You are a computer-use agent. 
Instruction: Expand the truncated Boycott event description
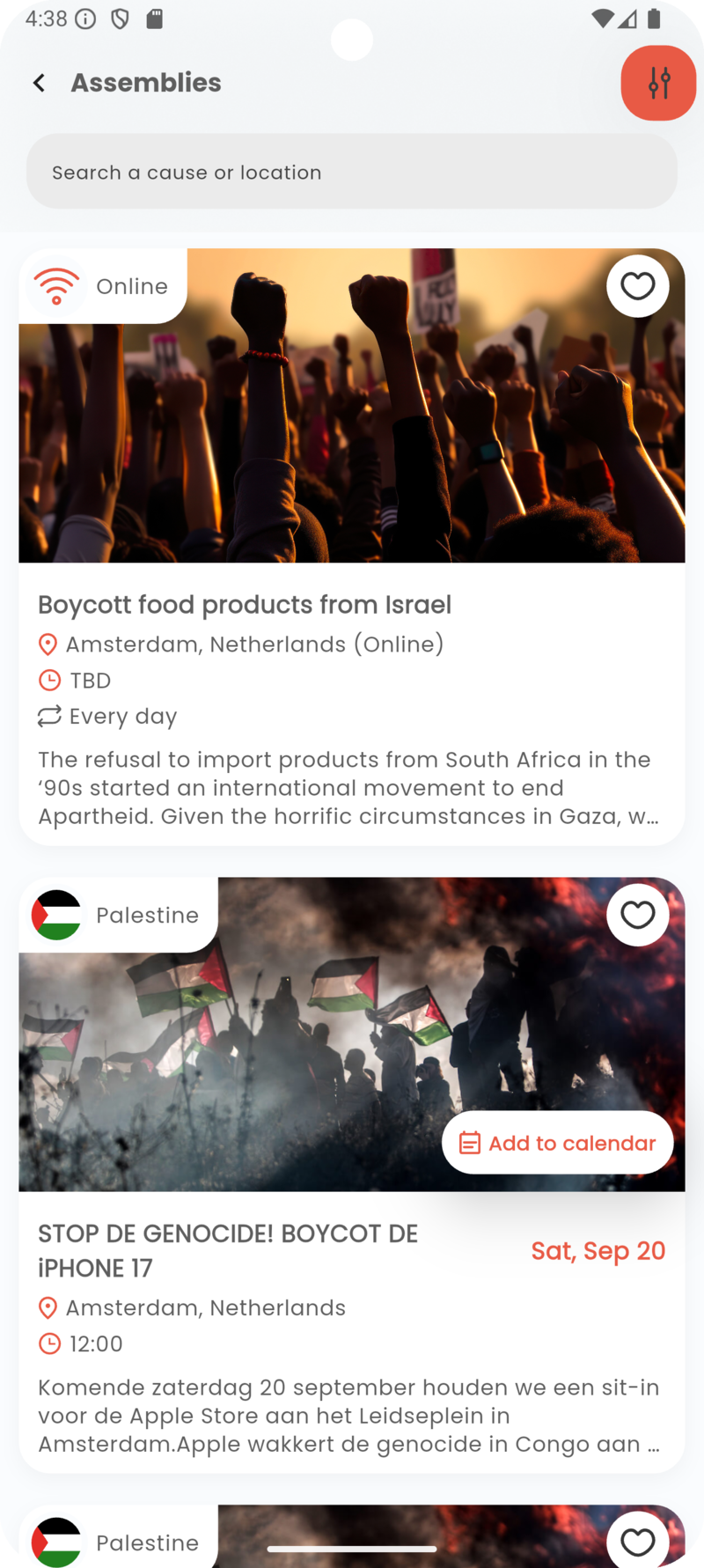coord(349,788)
